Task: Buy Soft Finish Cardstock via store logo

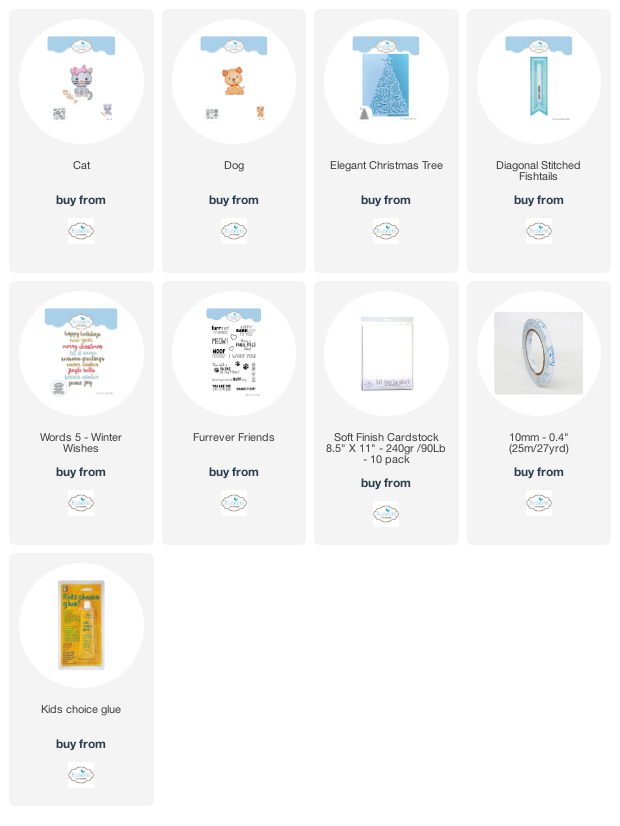Action: coord(386,514)
